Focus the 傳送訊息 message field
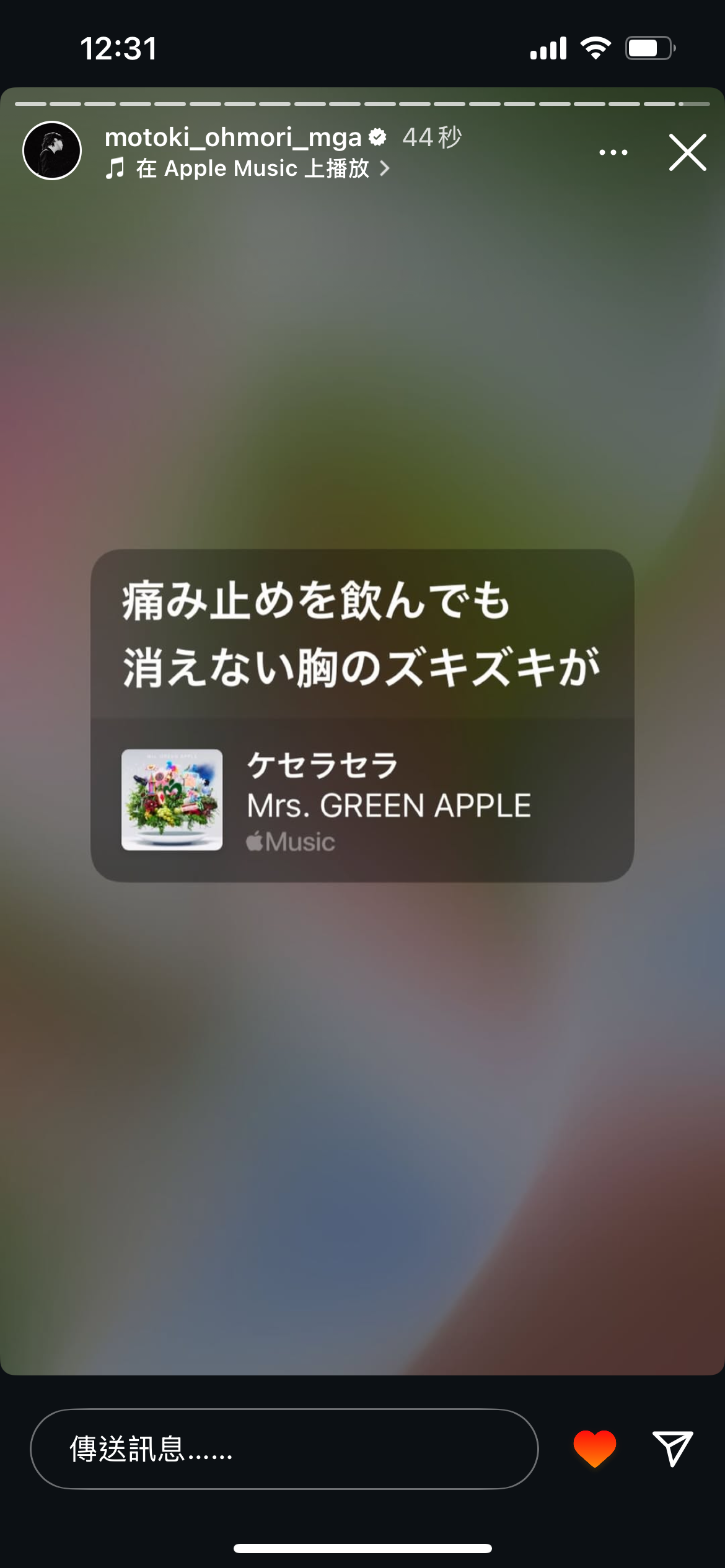Viewport: 725px width, 1568px height. tap(284, 1449)
